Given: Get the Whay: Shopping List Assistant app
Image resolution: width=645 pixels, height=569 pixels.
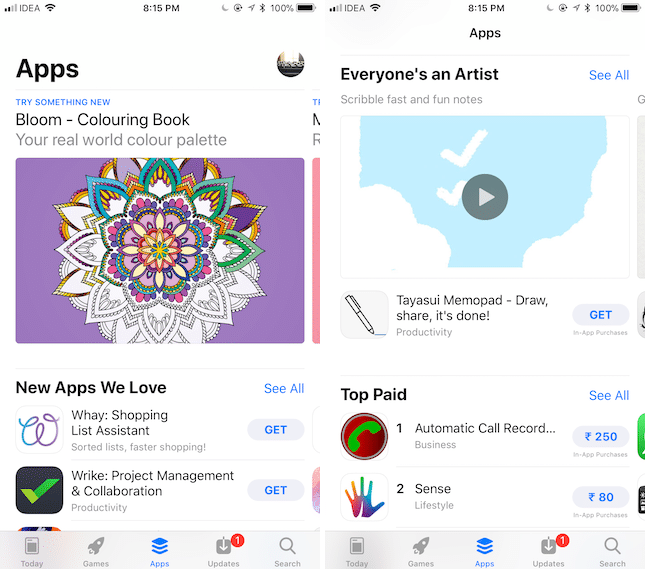Looking at the screenshot, I should [276, 430].
